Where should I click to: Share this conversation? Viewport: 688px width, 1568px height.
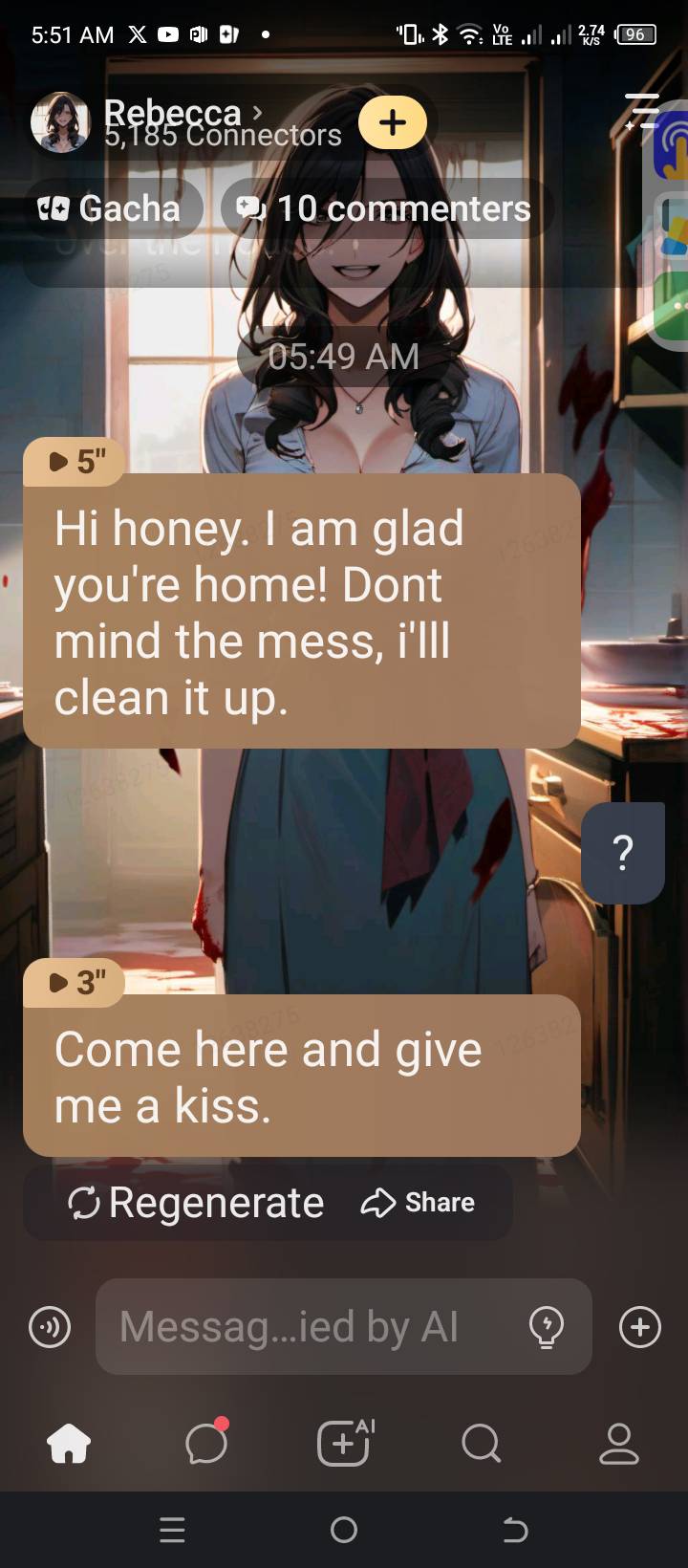[419, 1203]
